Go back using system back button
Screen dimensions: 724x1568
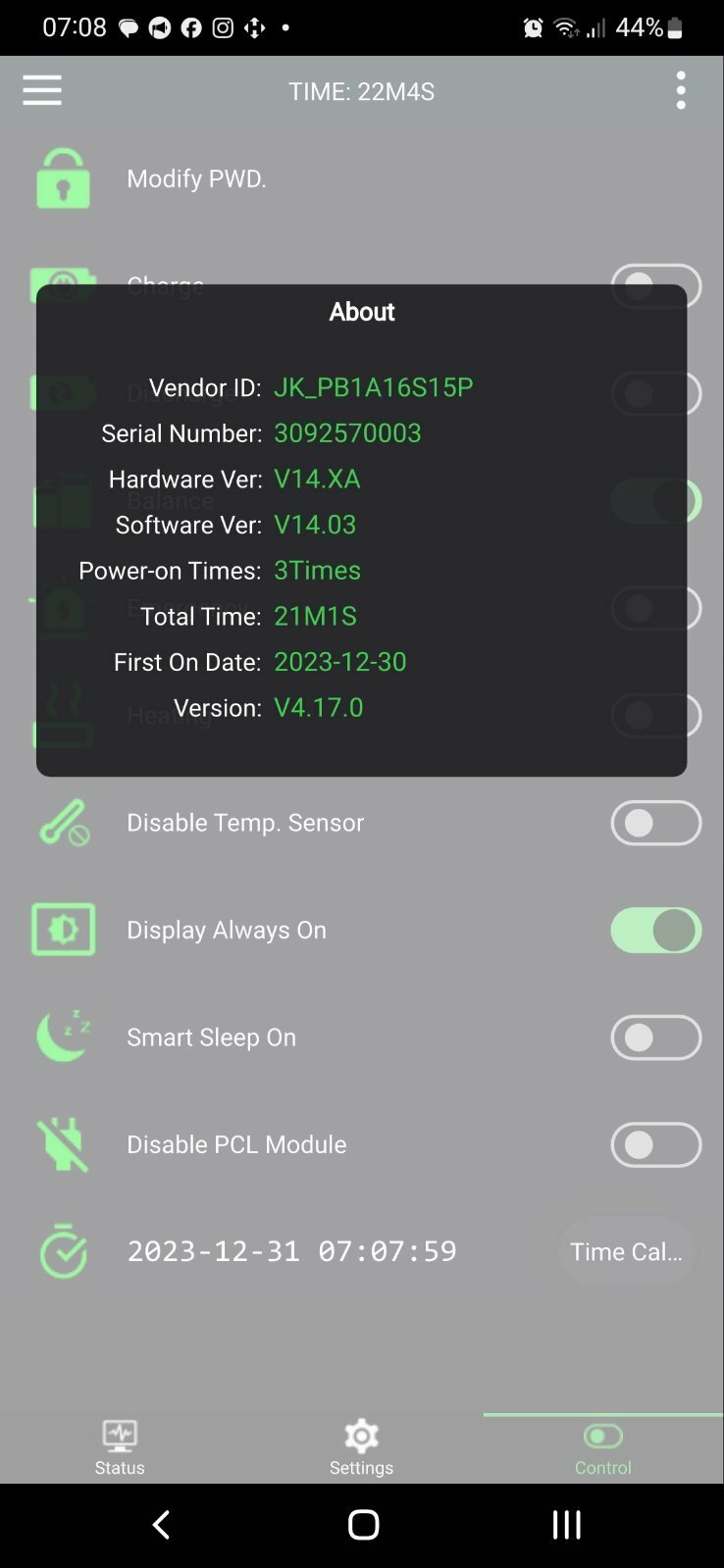point(162,1525)
